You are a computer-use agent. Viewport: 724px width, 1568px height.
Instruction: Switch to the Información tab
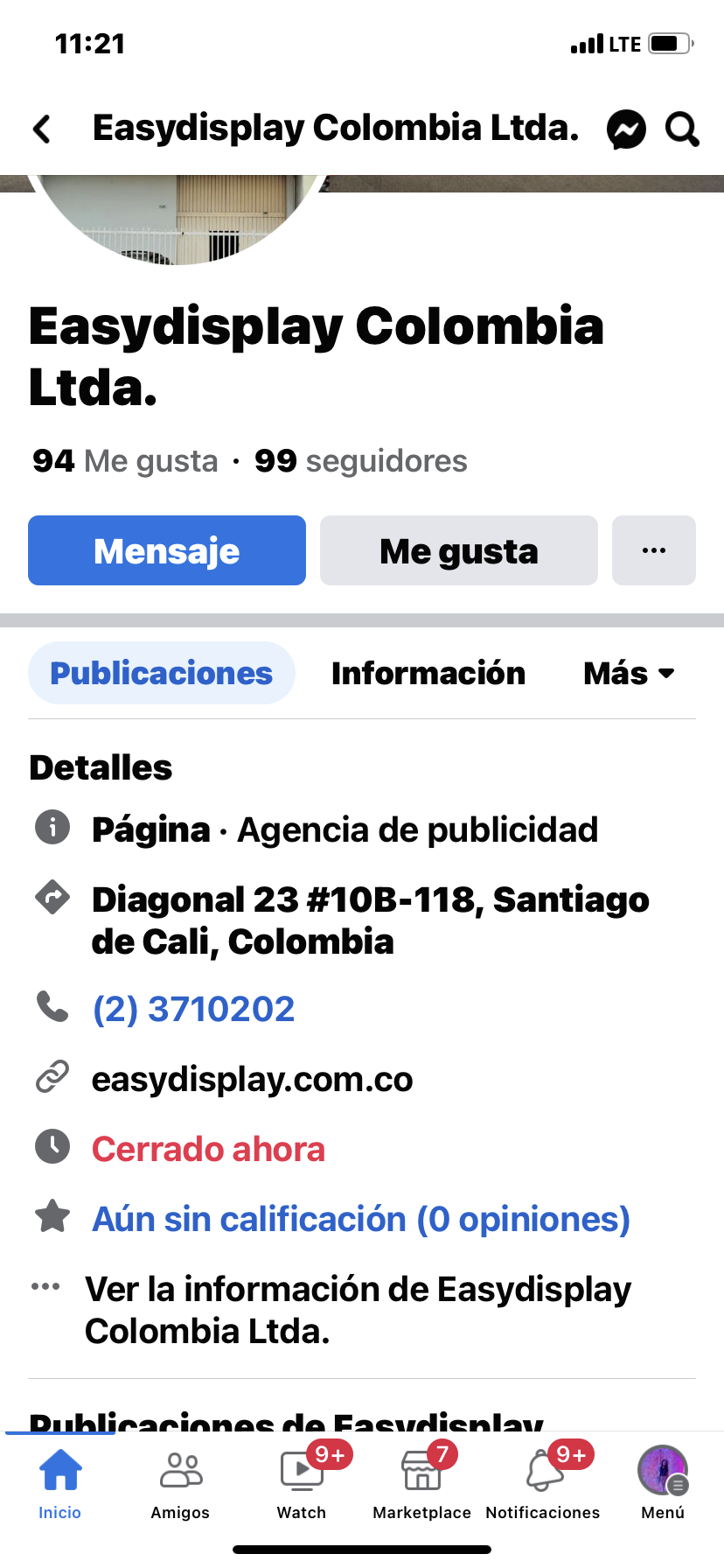(x=428, y=673)
